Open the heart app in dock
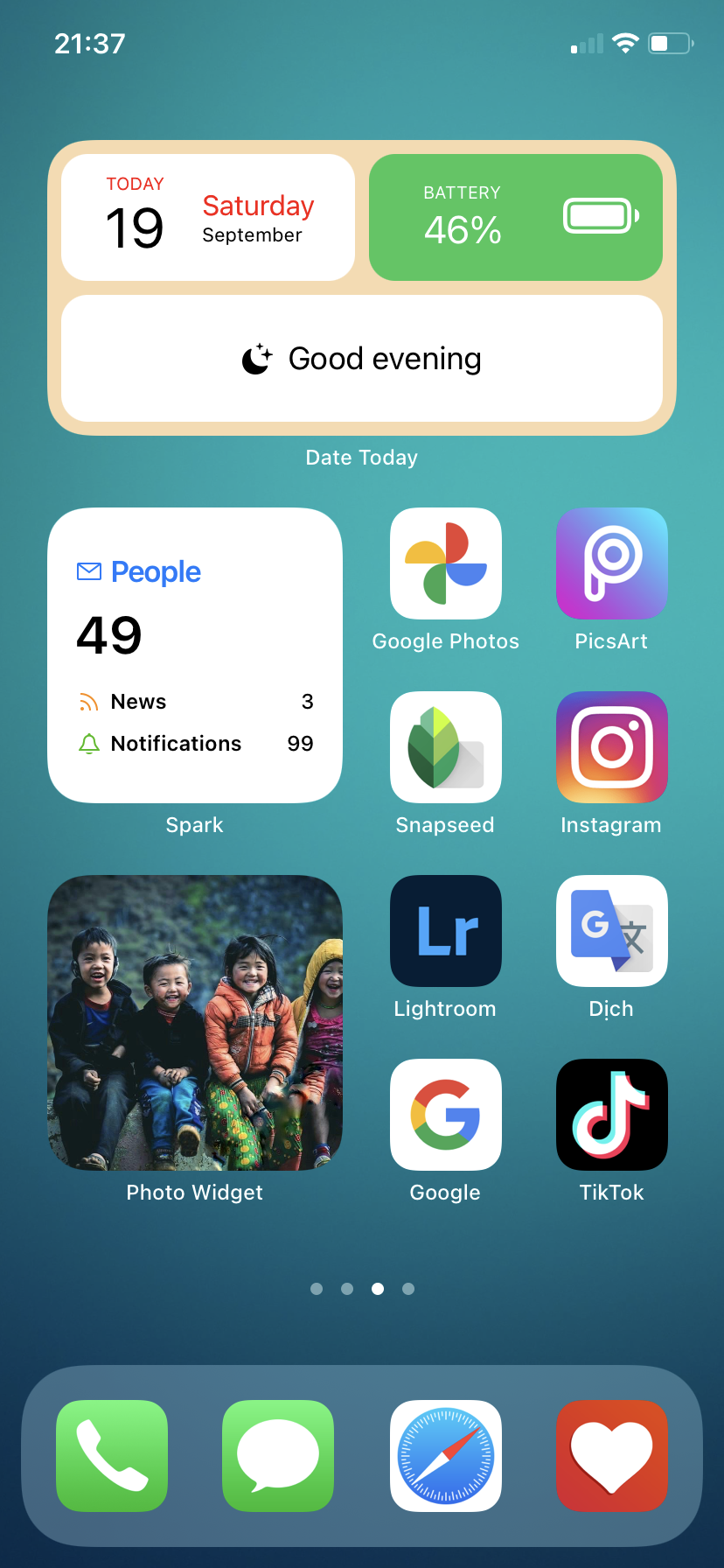The image size is (724, 1568). (612, 1456)
